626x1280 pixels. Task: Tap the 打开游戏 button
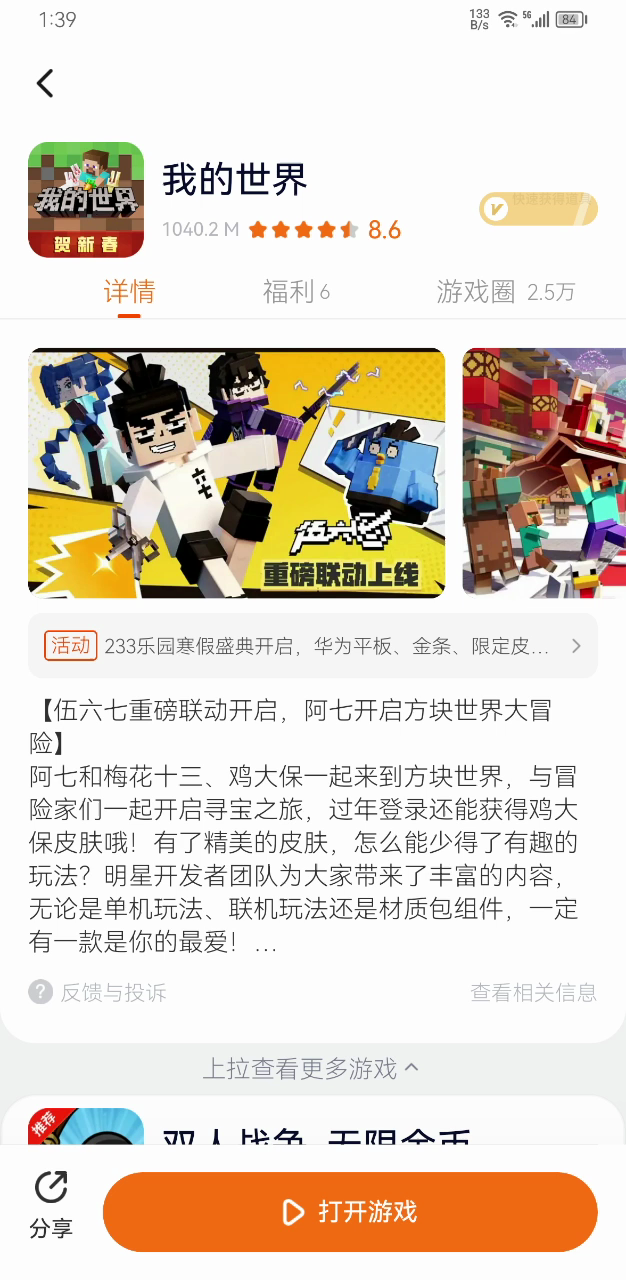(350, 1212)
